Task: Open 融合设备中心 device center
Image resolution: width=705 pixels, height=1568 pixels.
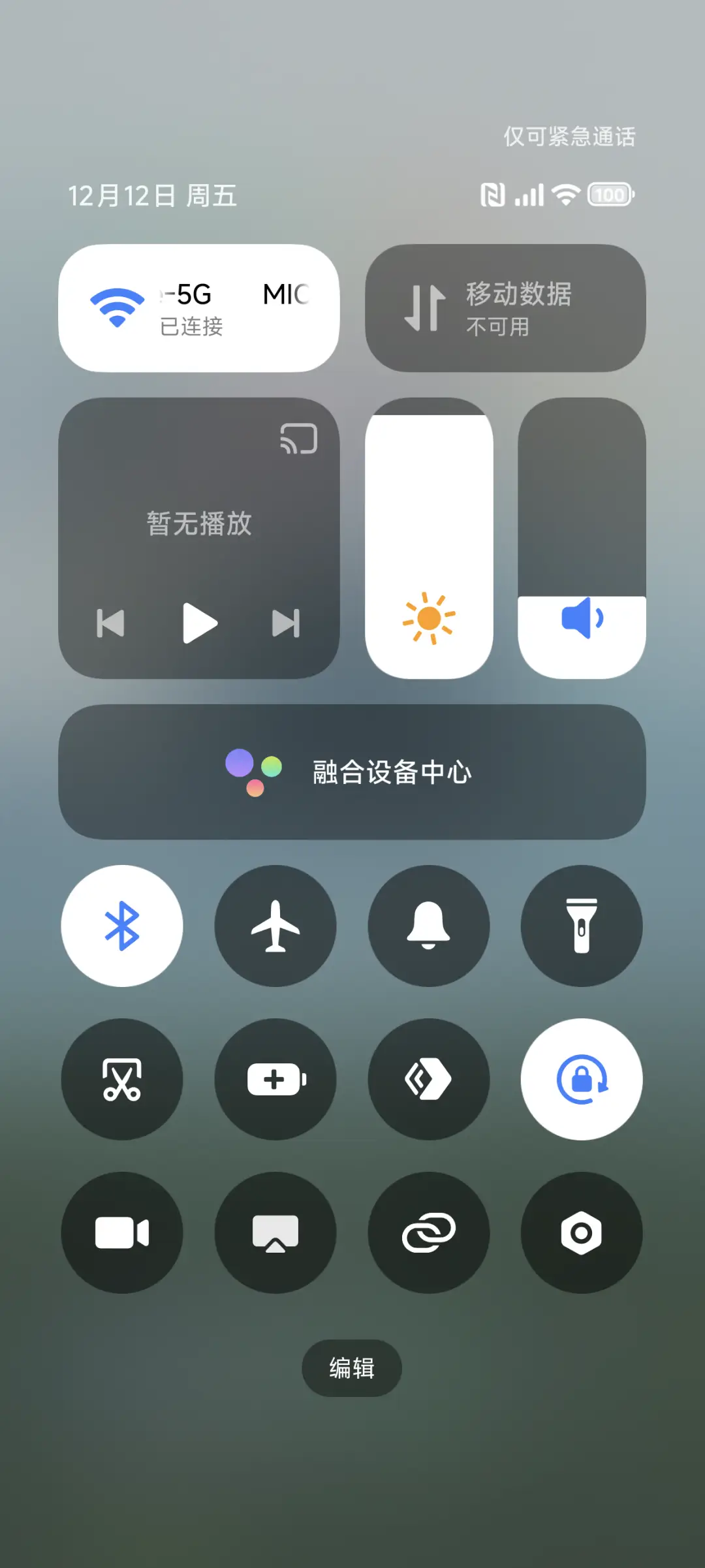Action: [x=352, y=774]
